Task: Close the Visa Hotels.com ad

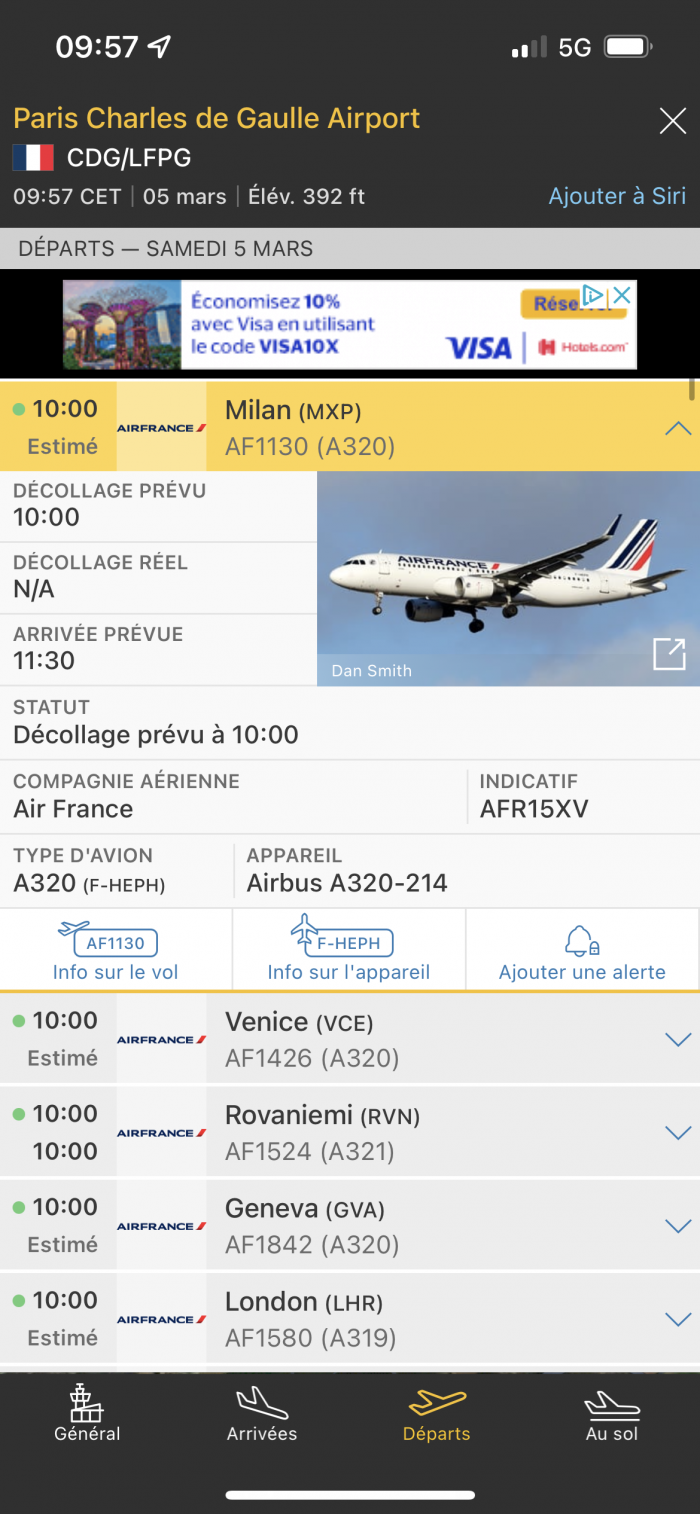Action: 622,295
